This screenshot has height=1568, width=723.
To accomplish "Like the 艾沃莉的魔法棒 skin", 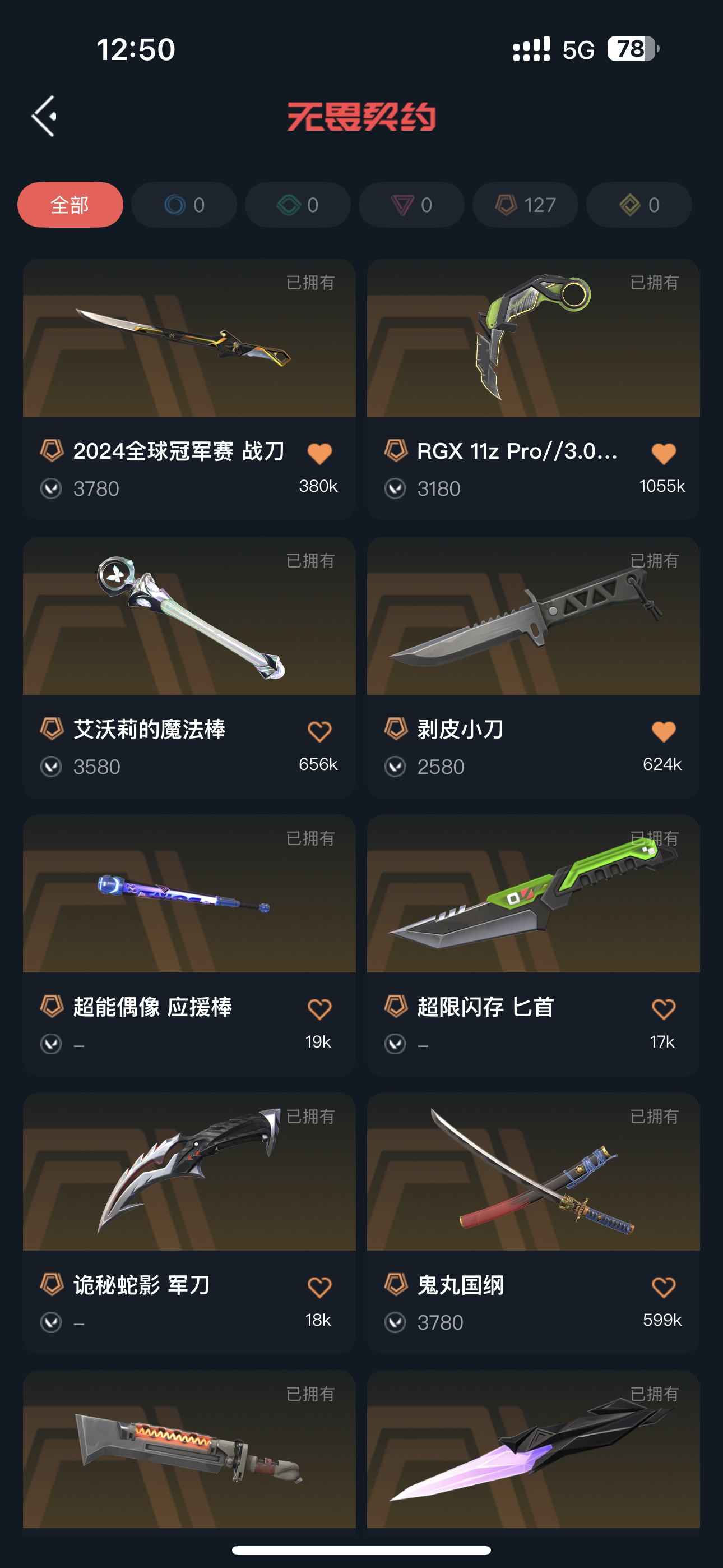I will pos(319,731).
